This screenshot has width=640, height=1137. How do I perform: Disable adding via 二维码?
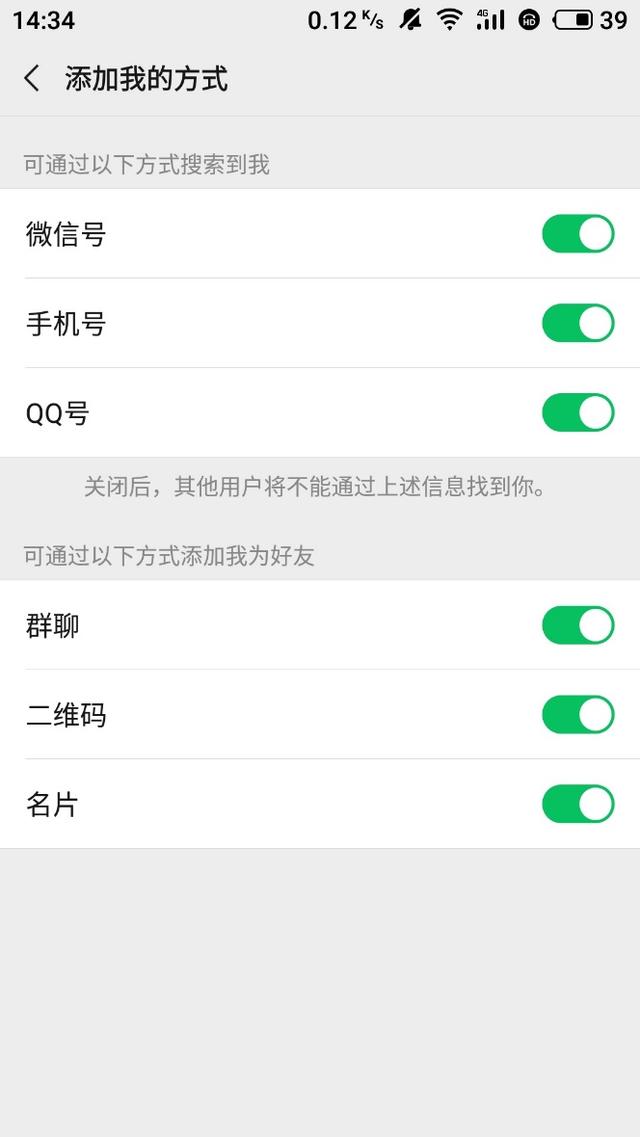coord(578,715)
